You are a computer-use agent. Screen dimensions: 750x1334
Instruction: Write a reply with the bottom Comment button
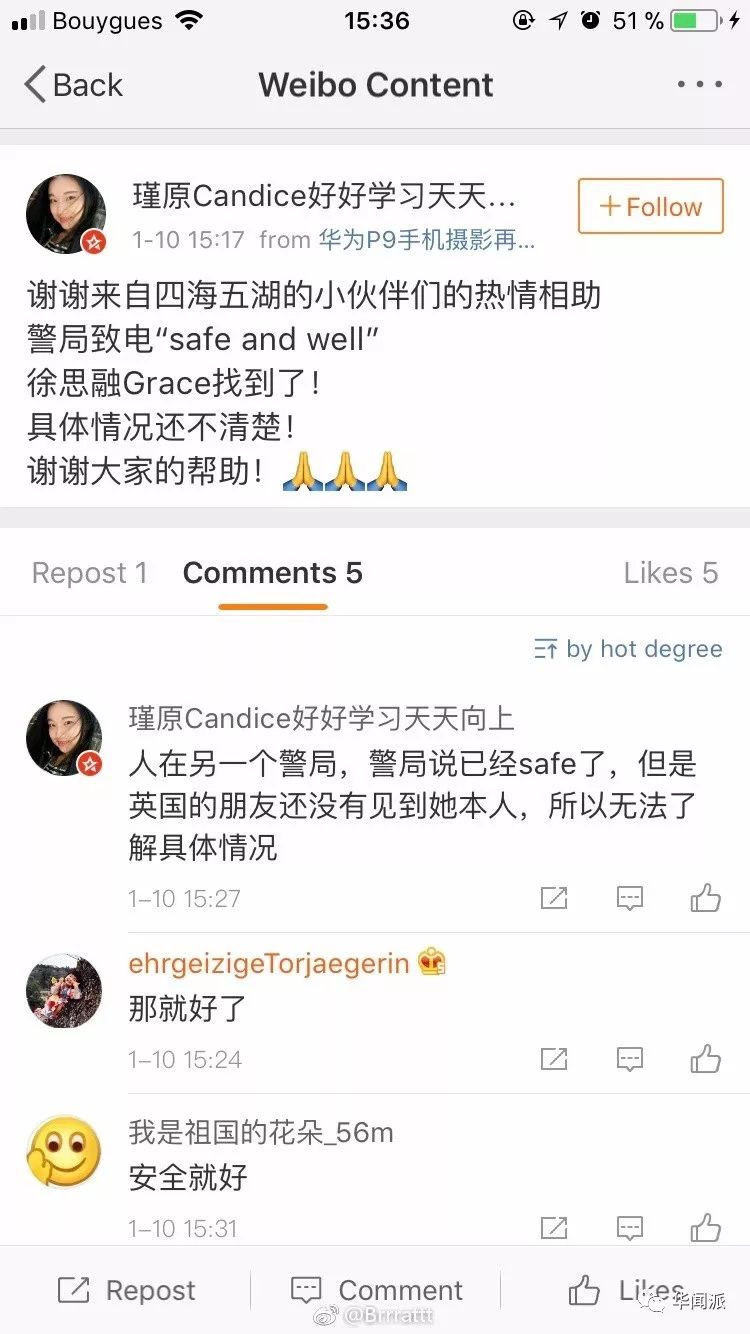click(x=376, y=1290)
